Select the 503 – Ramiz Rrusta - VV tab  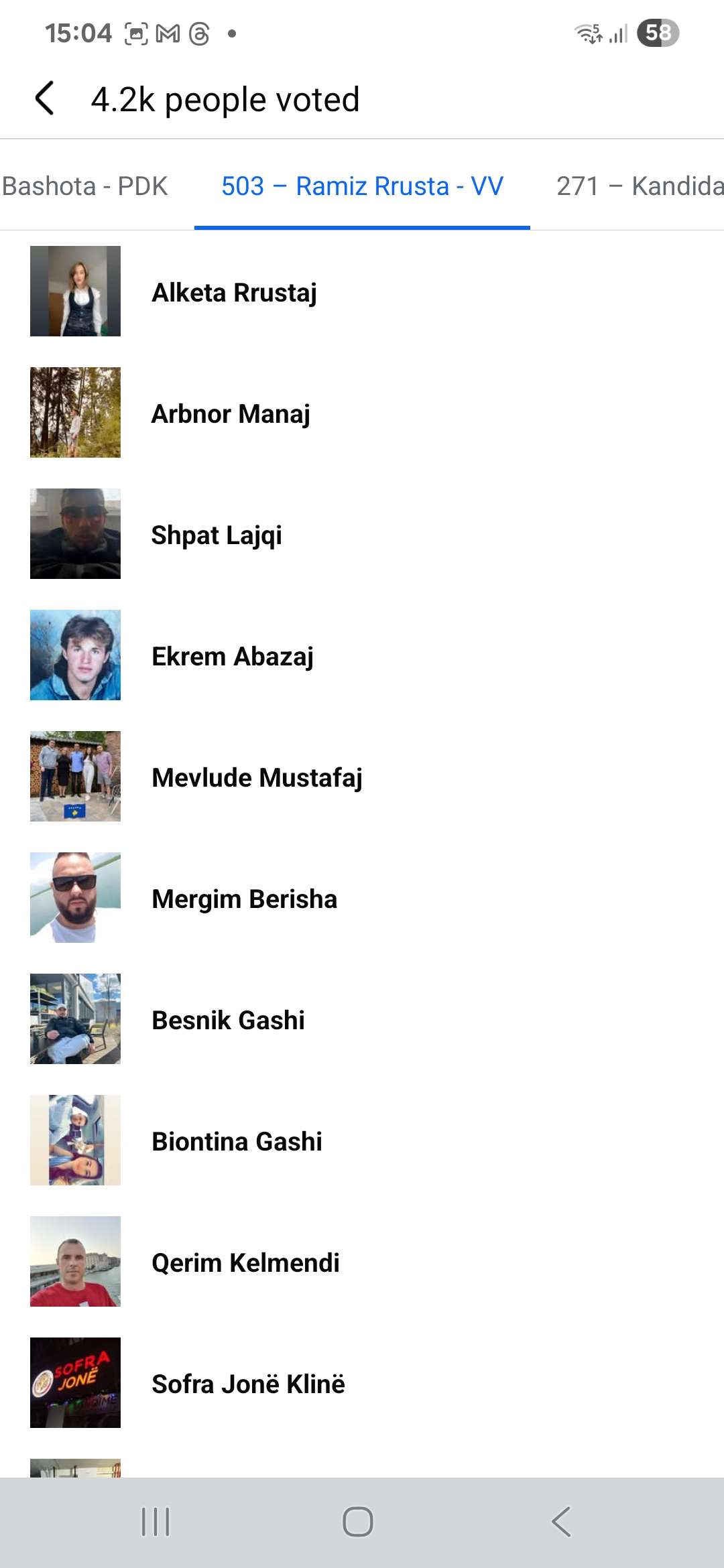(362, 186)
